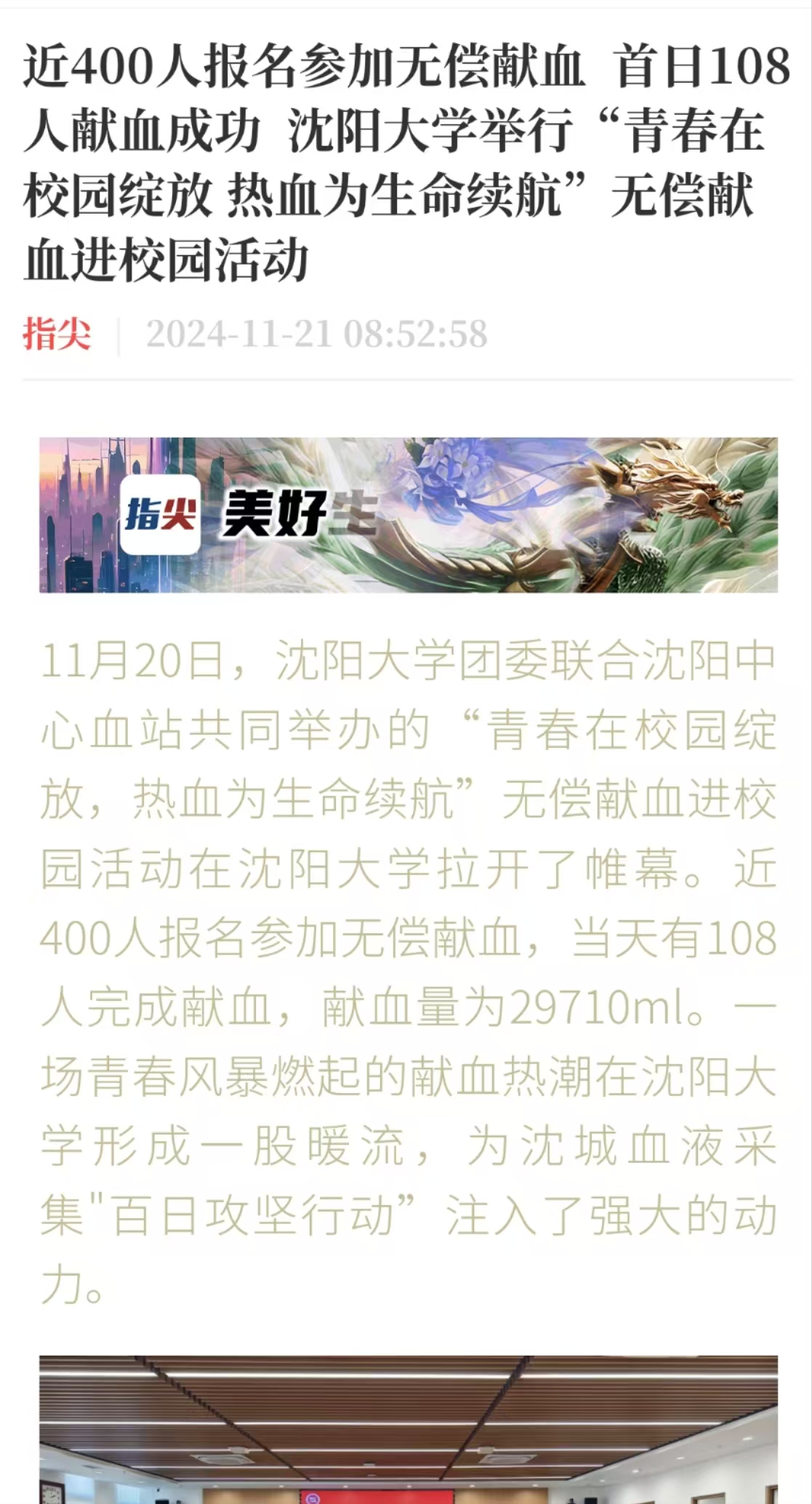Open the article photo of the hall
The image size is (812, 1504).
click(408, 1428)
